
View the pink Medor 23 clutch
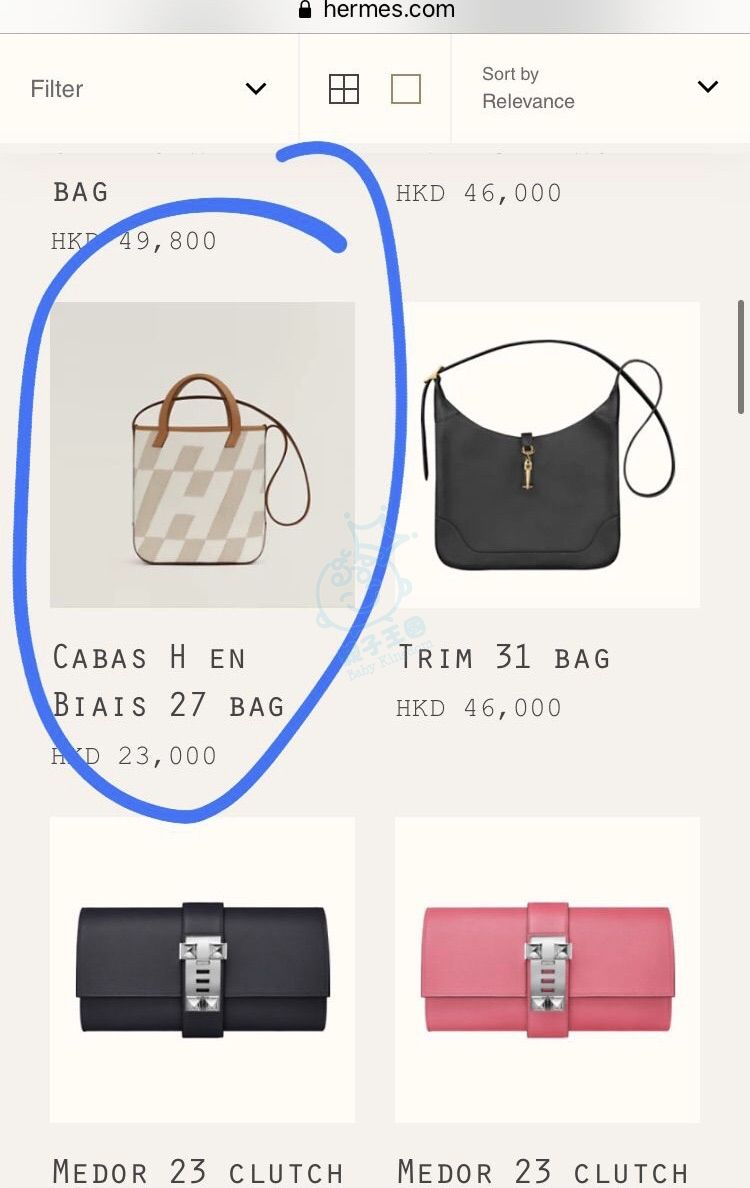coord(547,969)
